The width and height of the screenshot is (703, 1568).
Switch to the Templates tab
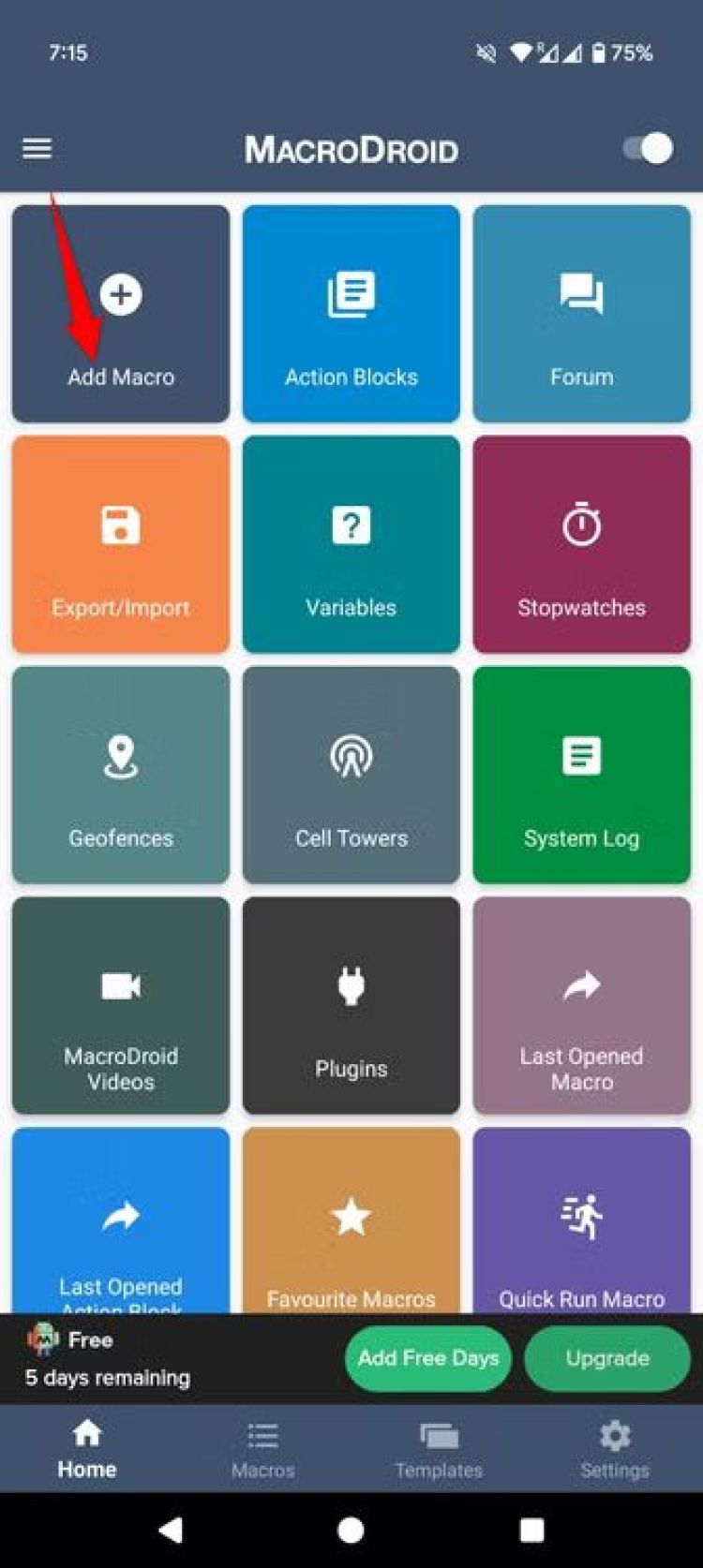(439, 1448)
